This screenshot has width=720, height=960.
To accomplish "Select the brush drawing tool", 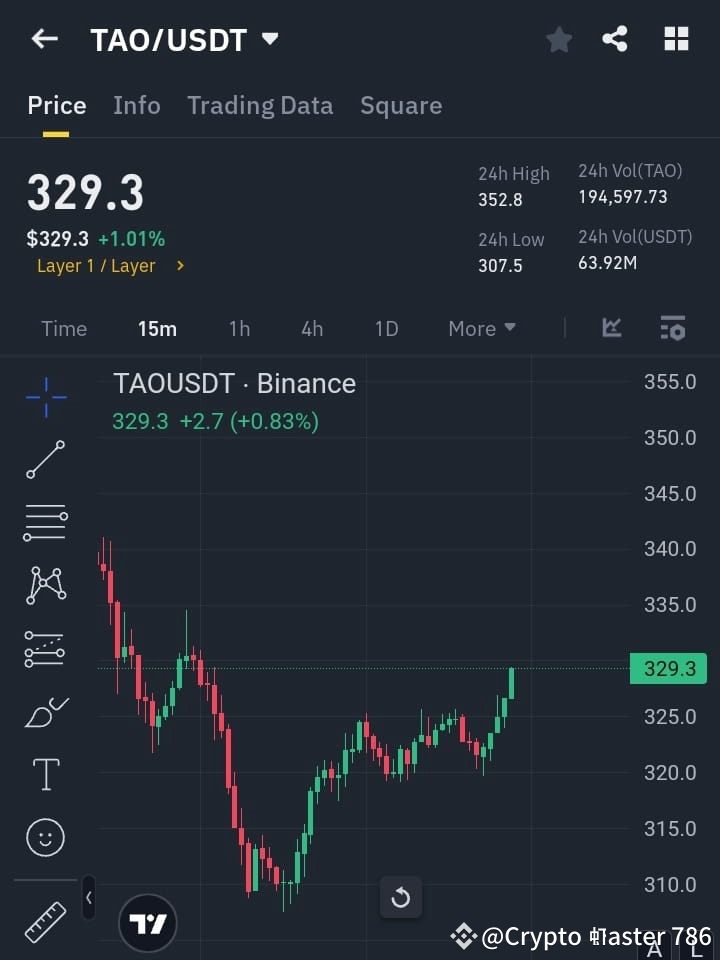I will [45, 711].
